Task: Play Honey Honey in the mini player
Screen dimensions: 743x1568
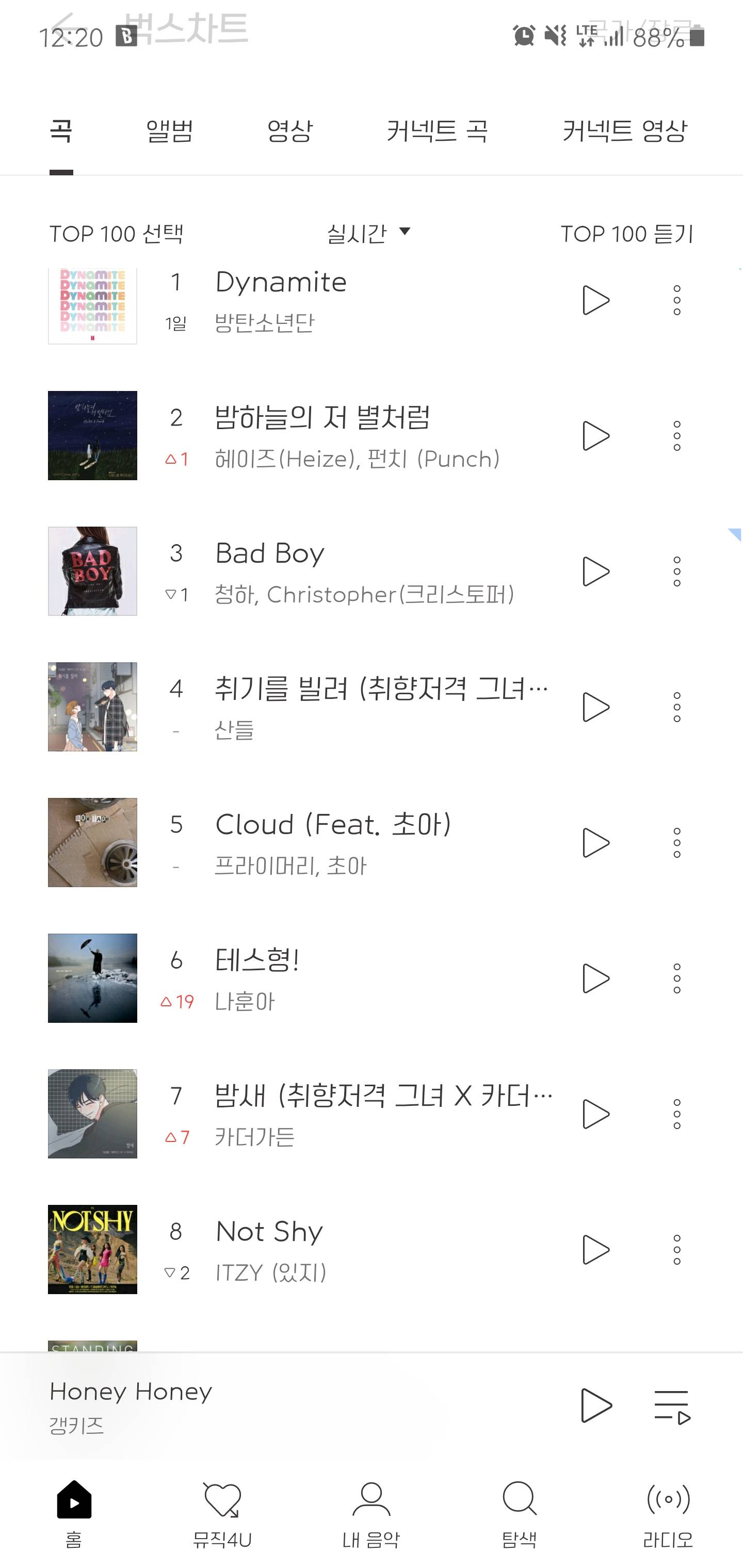Action: click(595, 1406)
